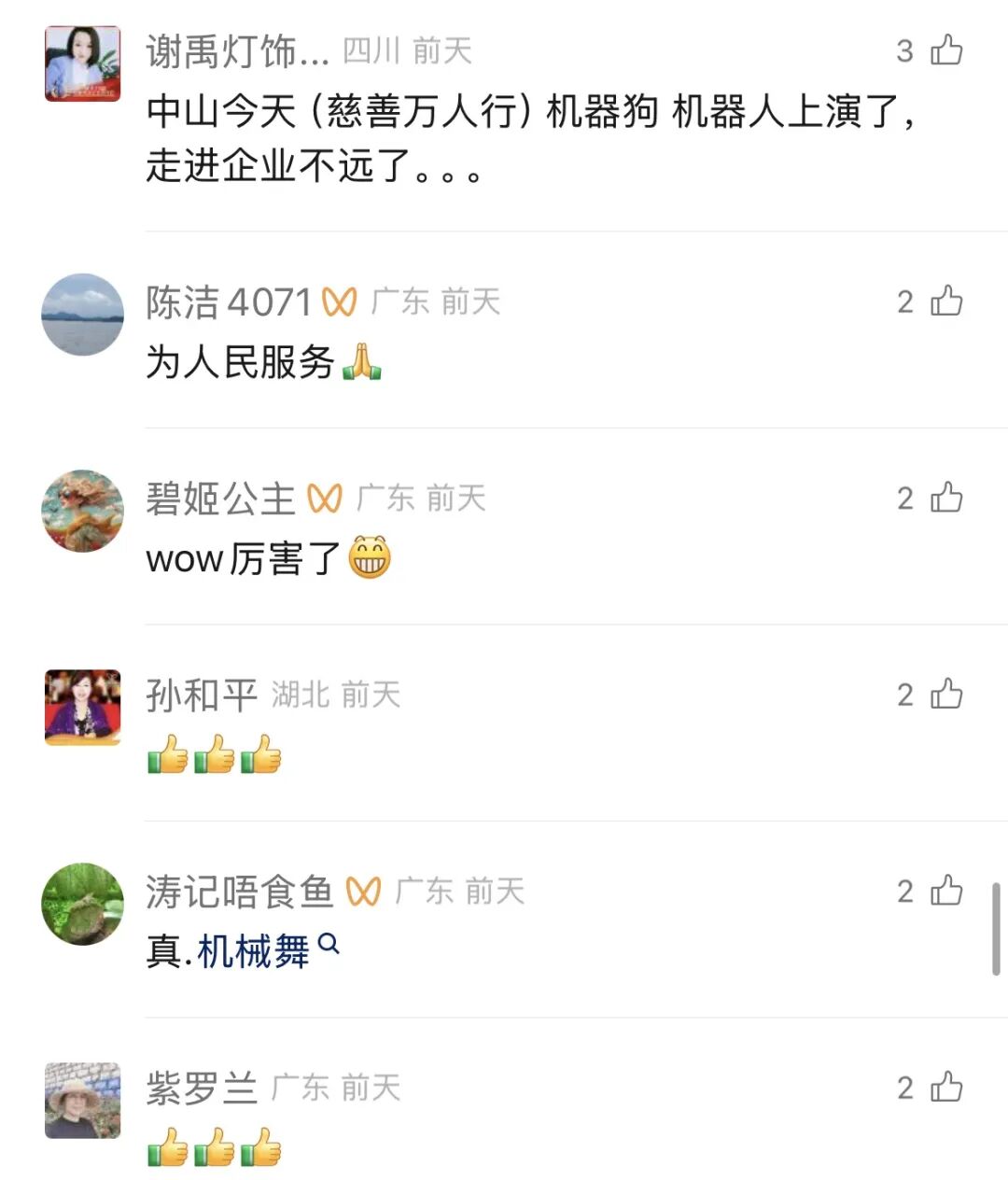1008x1180 pixels.
Task: Like 孙和平's thumbs-up comment
Action: coord(946,695)
